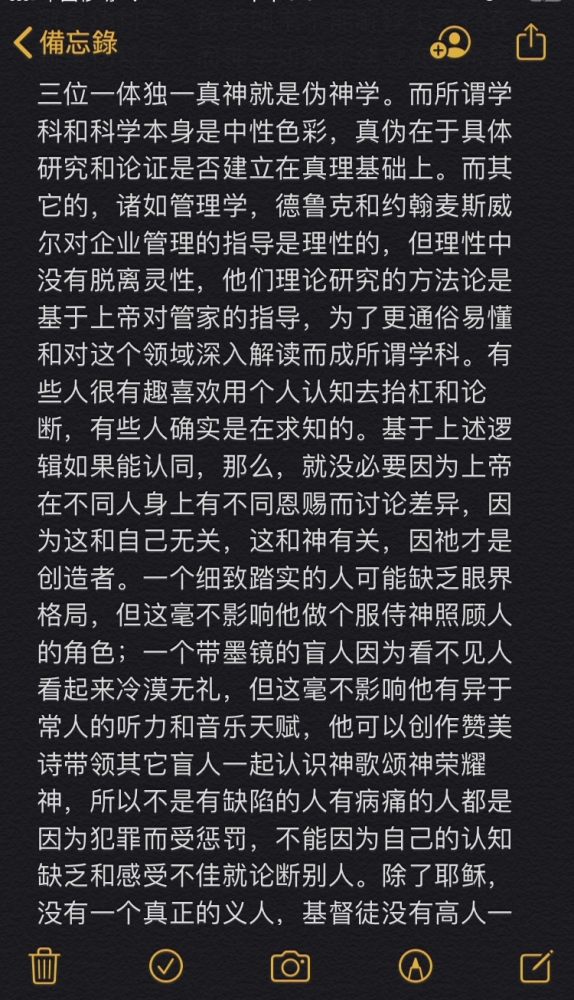Open the markup pen tool
This screenshot has width=574, height=1000.
pos(415,966)
